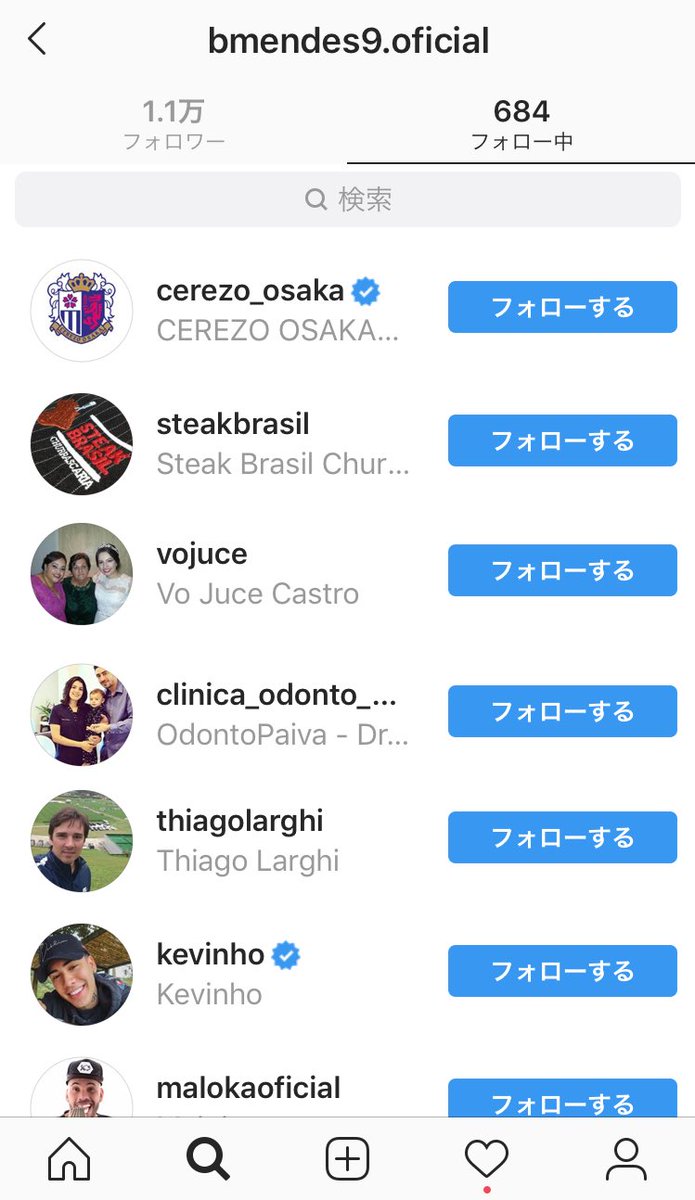Go back using the top-left arrow

(38, 41)
